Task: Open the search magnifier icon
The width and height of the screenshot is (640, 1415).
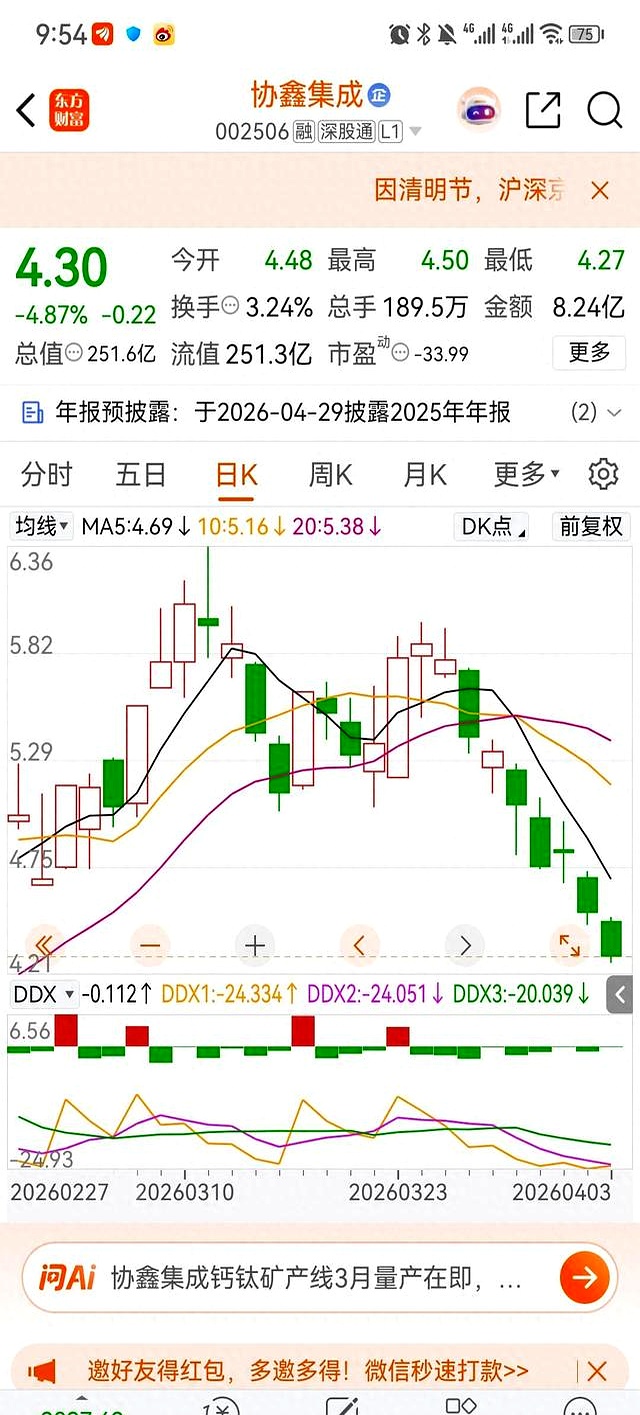Action: point(604,110)
